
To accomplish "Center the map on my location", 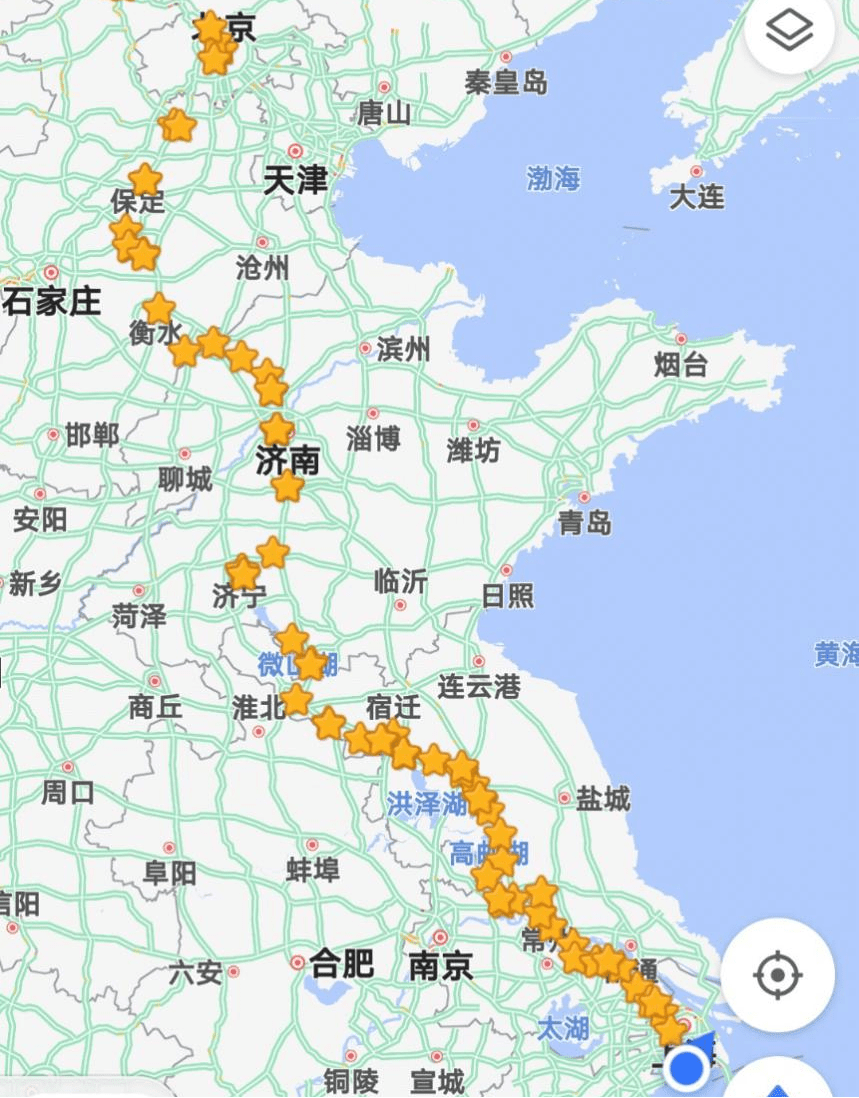I will pos(777,975).
